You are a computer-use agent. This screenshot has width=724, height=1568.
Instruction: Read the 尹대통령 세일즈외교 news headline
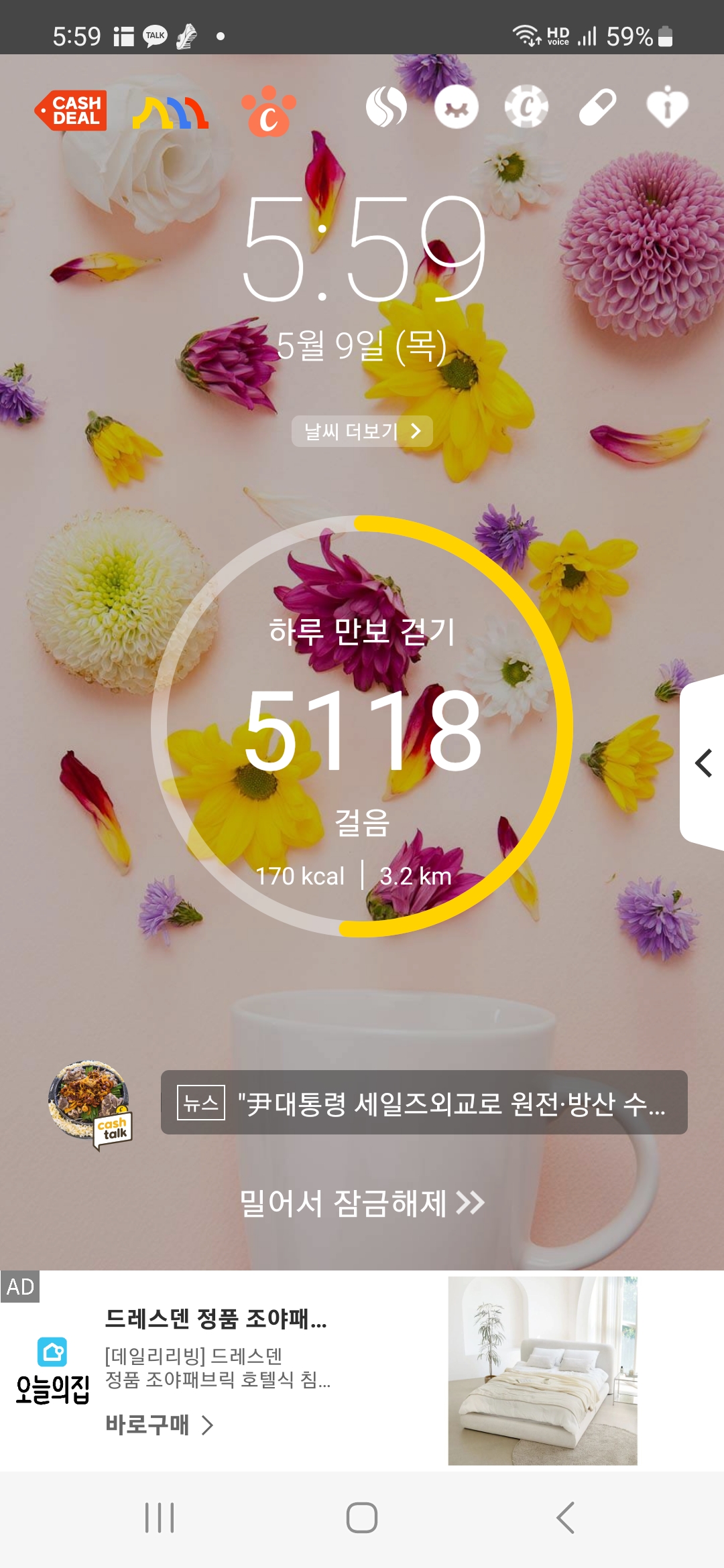point(424,1102)
